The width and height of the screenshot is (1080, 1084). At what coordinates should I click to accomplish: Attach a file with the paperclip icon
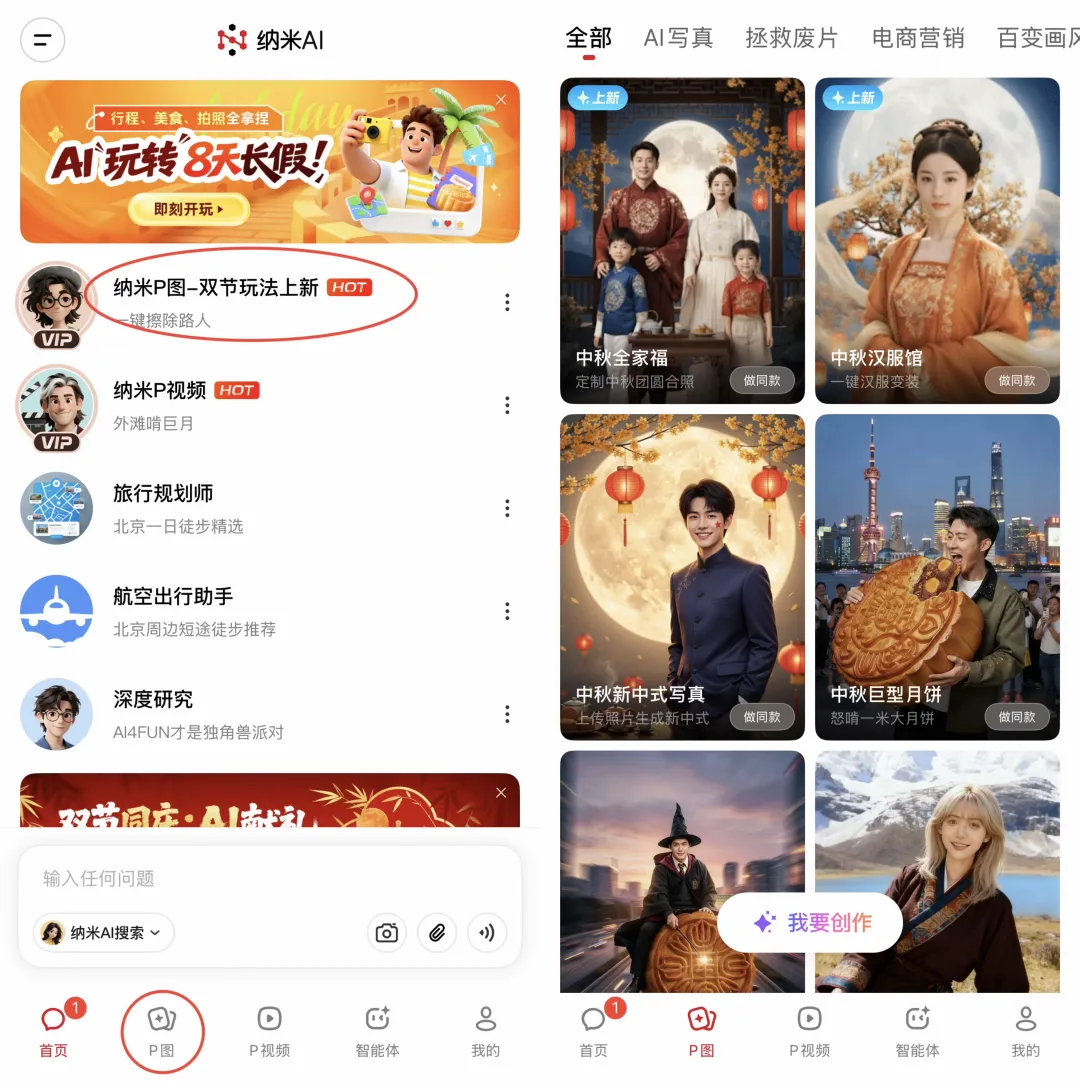(x=437, y=933)
